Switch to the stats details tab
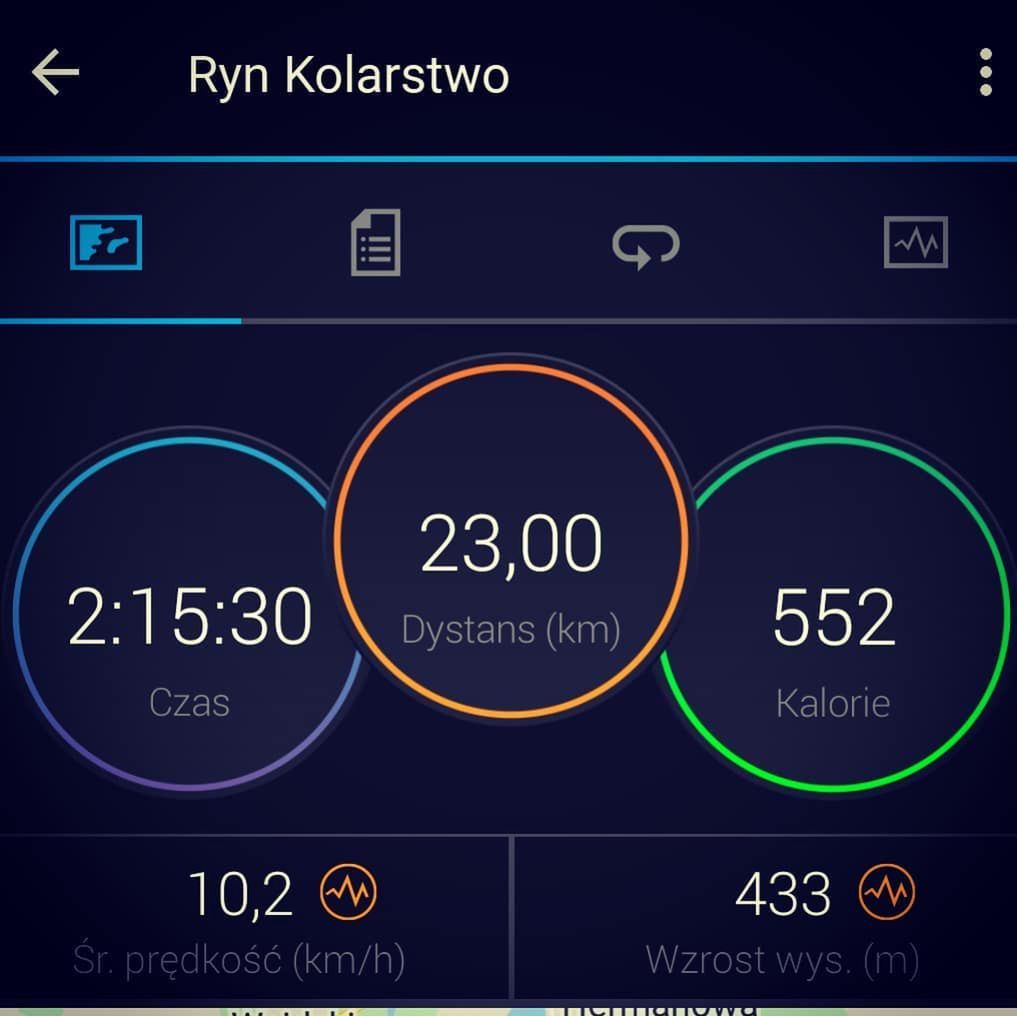Viewport: 1017px width, 1016px height. point(376,243)
